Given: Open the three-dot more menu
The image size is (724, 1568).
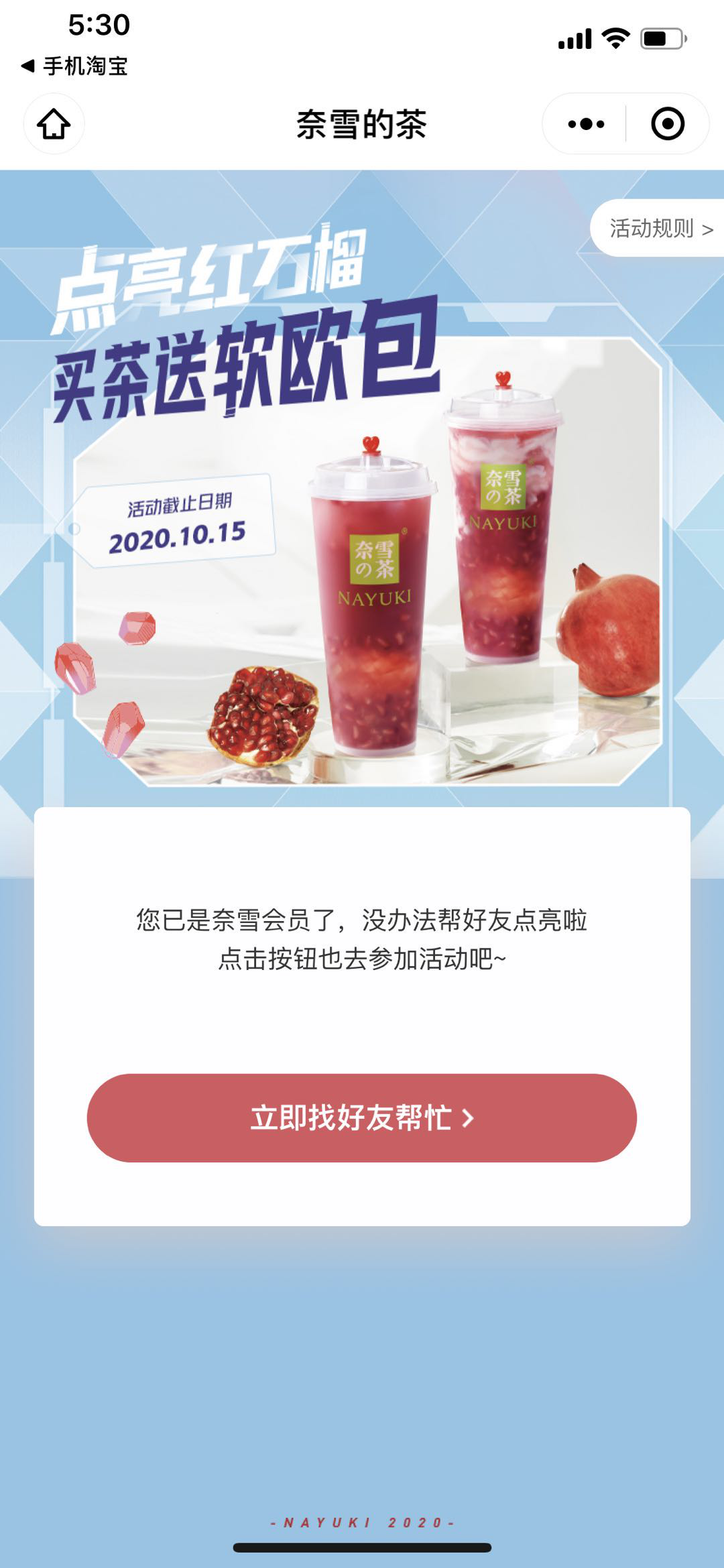Looking at the screenshot, I should tap(585, 124).
